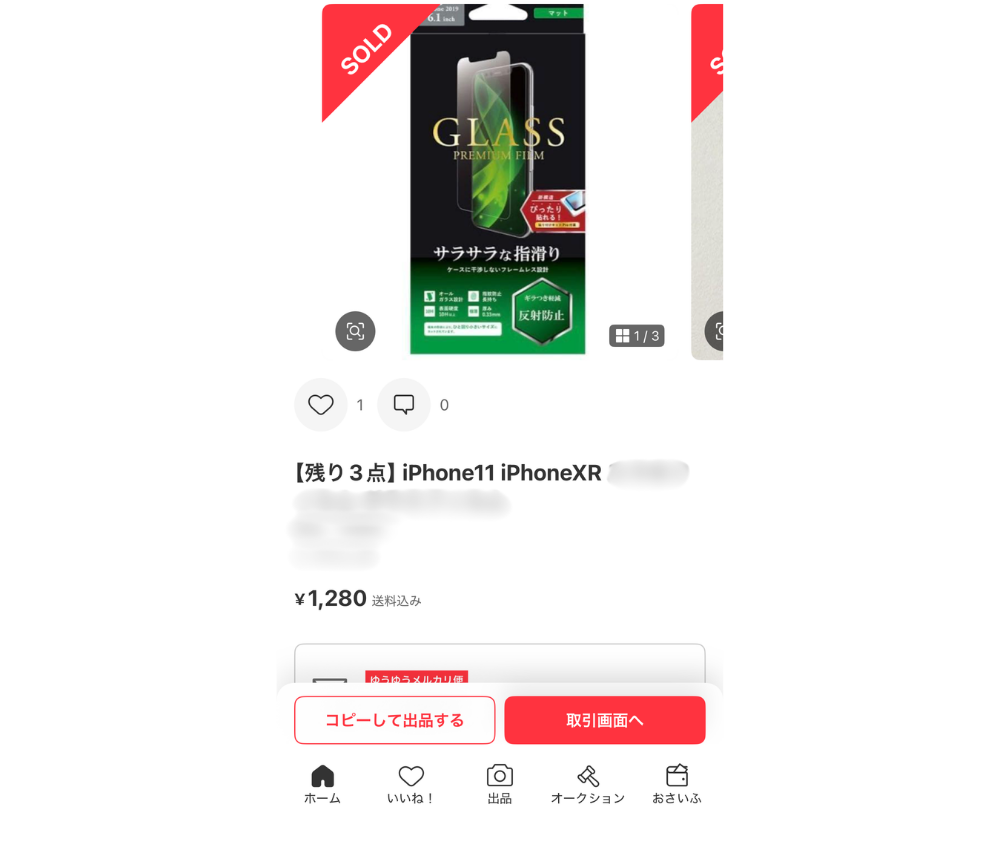Open the 1/3 photo grid indicator

pyautogui.click(x=636, y=335)
